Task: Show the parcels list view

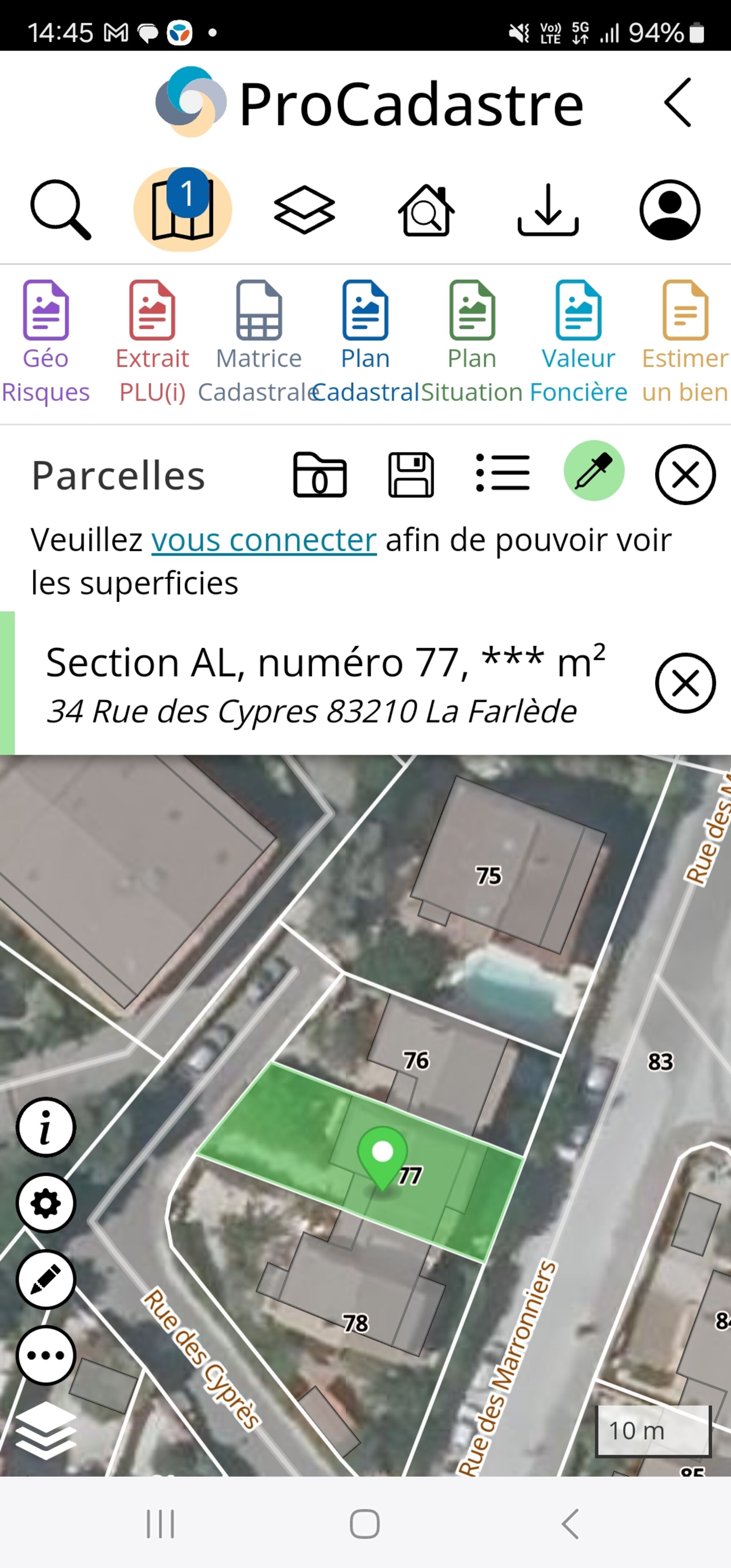Action: 503,473
